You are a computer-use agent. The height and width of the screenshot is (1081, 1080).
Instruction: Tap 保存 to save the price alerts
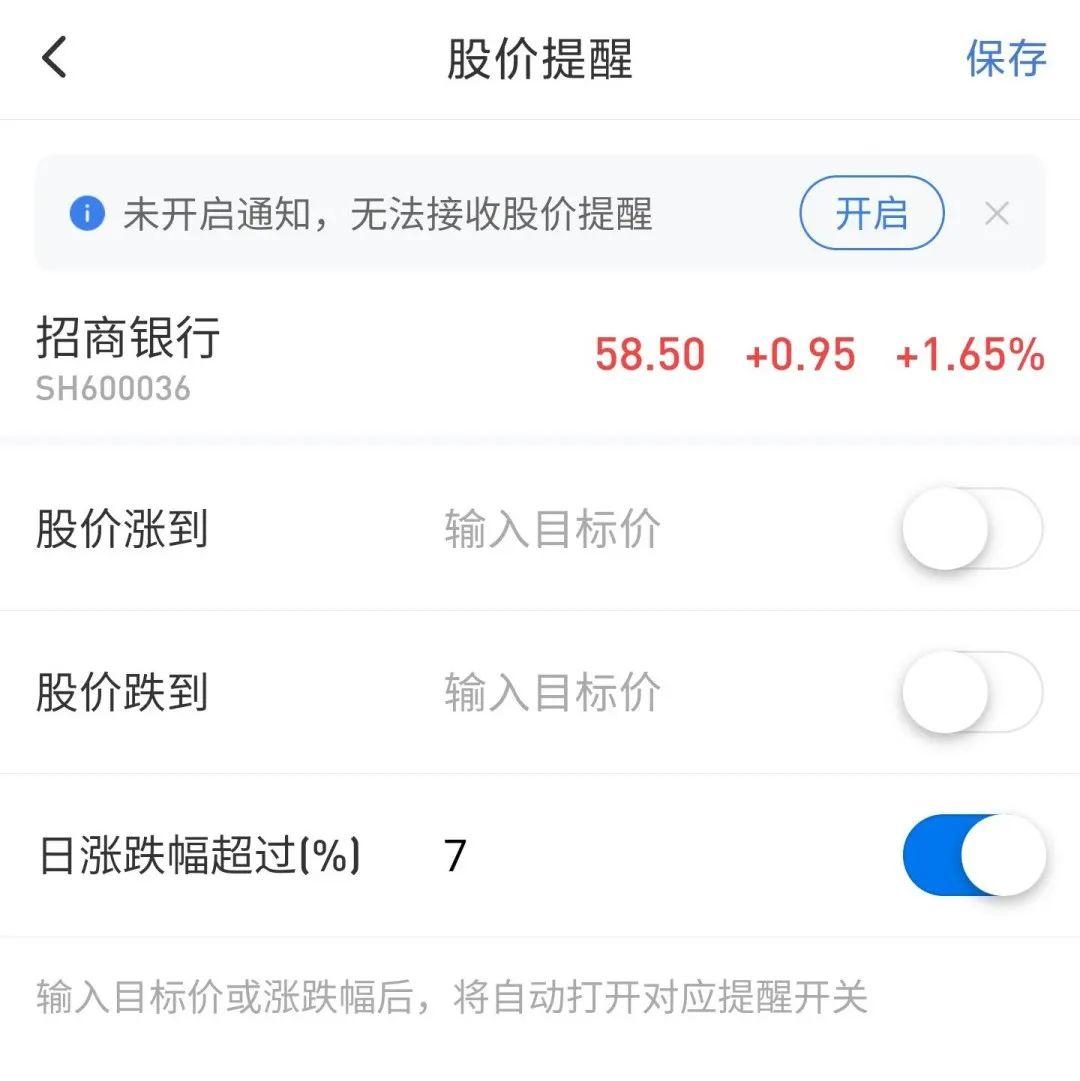pos(1007,60)
